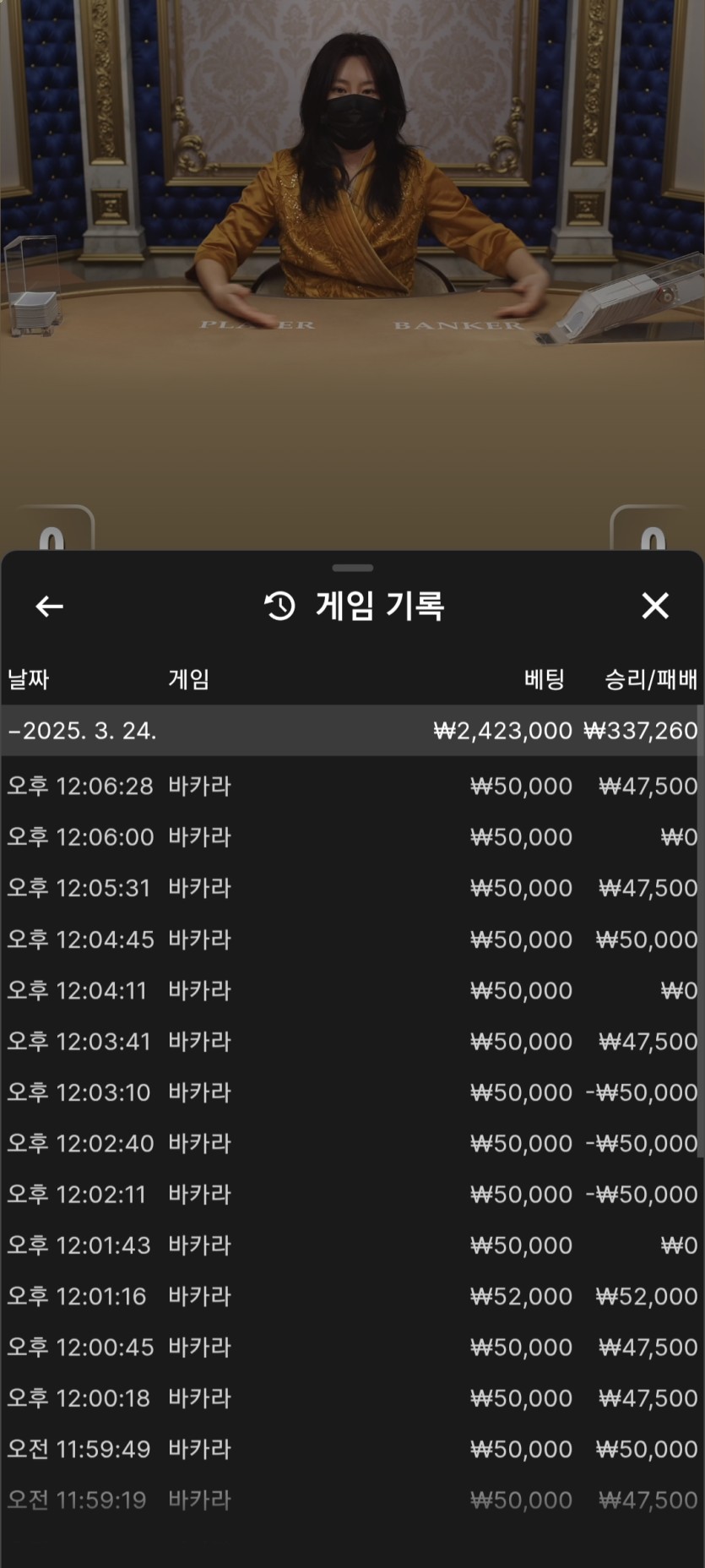Image resolution: width=705 pixels, height=1568 pixels.
Task: Collapse the 2025. 3. 24. date group
Action: tap(83, 731)
